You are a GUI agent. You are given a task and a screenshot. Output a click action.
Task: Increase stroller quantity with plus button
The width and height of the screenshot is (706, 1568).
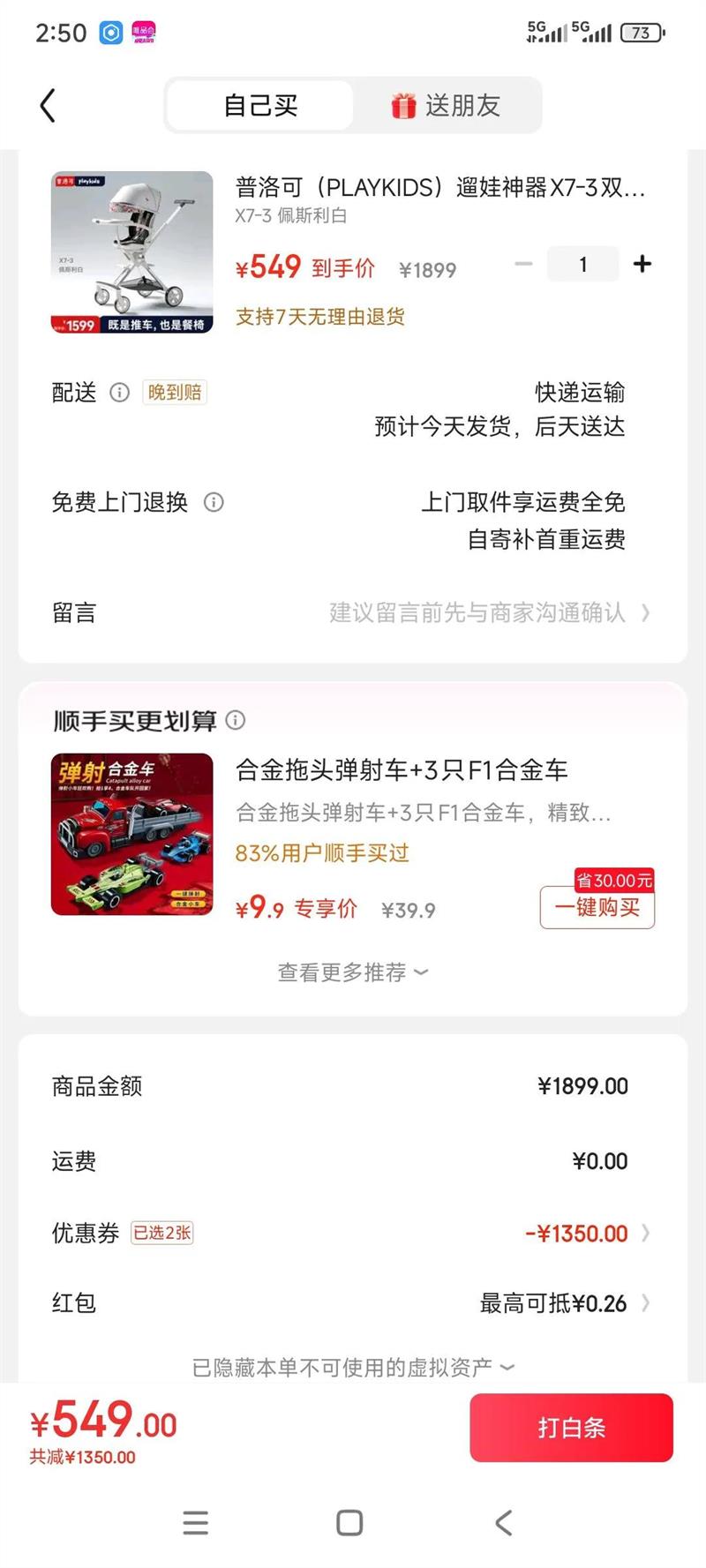[x=642, y=264]
